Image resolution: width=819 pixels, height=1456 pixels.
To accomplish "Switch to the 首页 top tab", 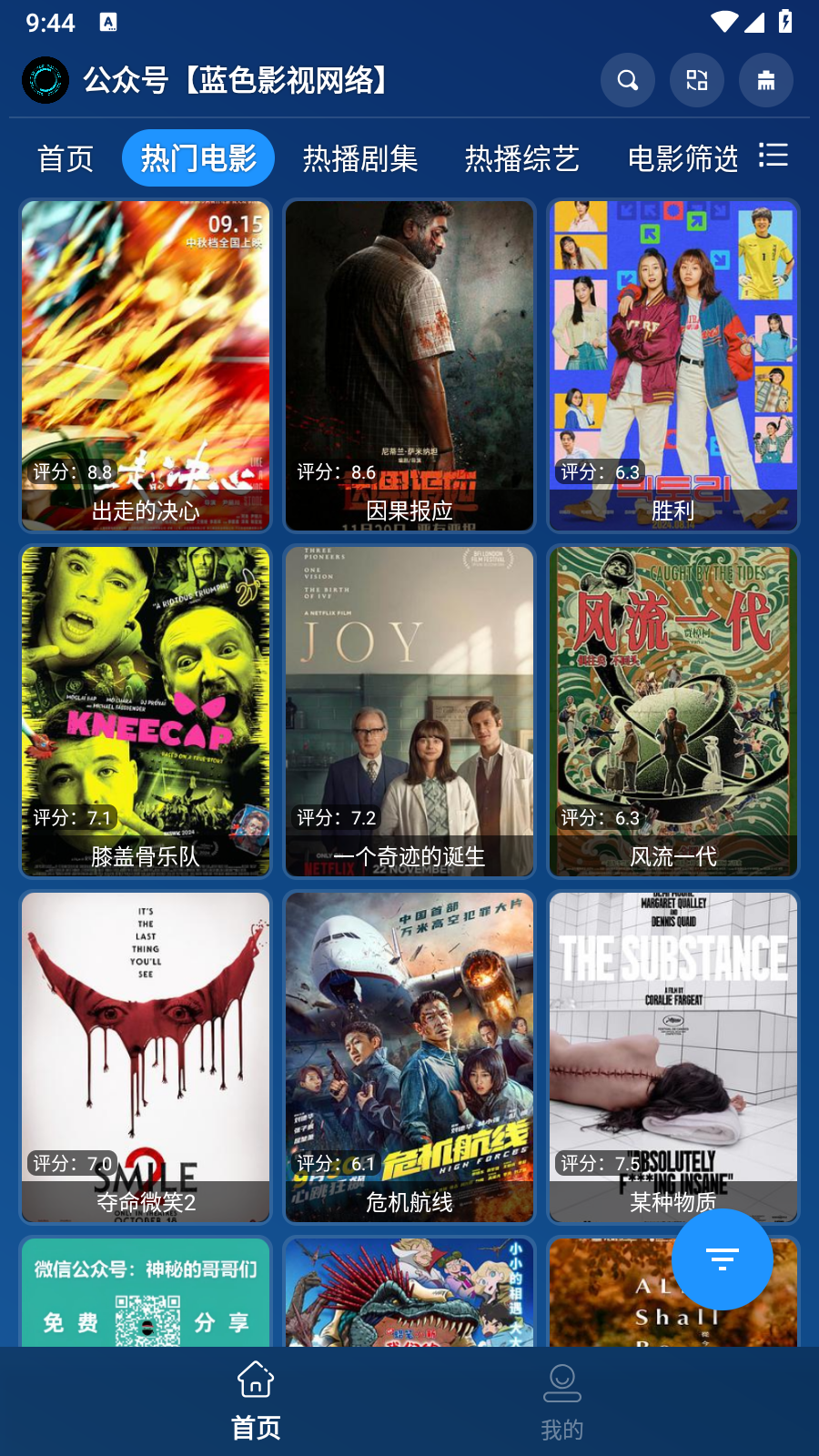I will click(66, 158).
